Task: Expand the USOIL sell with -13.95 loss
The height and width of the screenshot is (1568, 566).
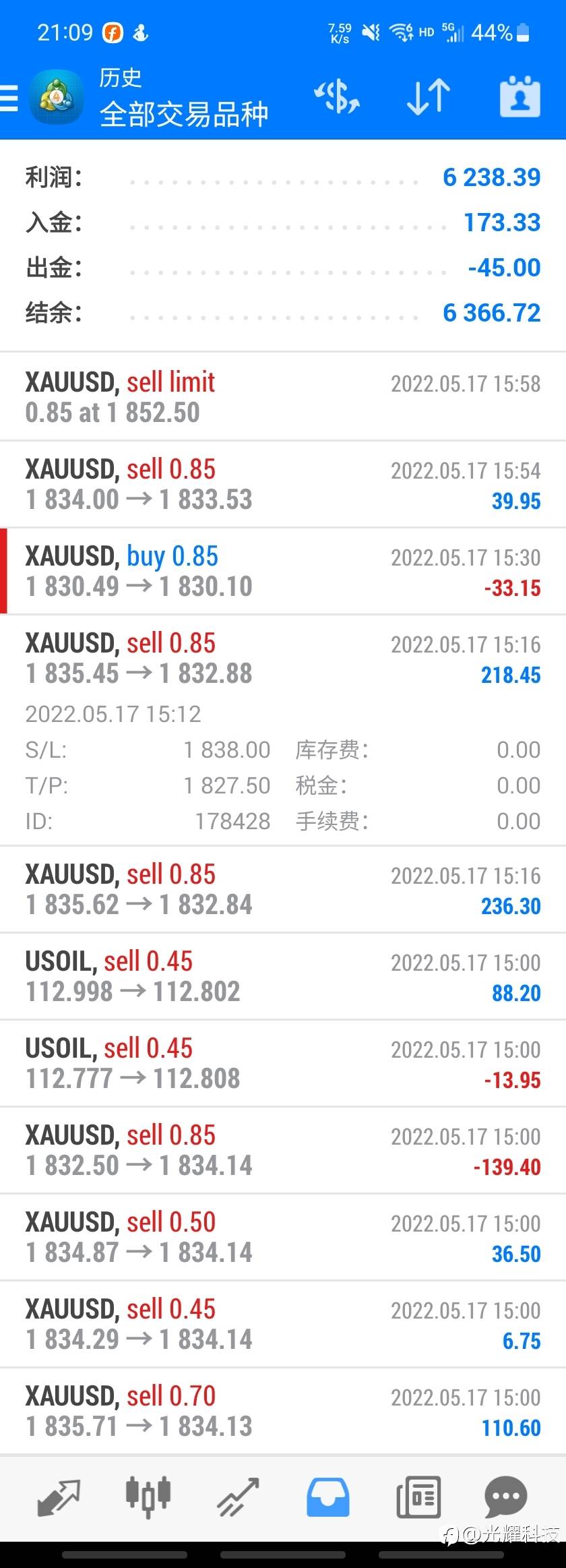Action: point(283,1063)
